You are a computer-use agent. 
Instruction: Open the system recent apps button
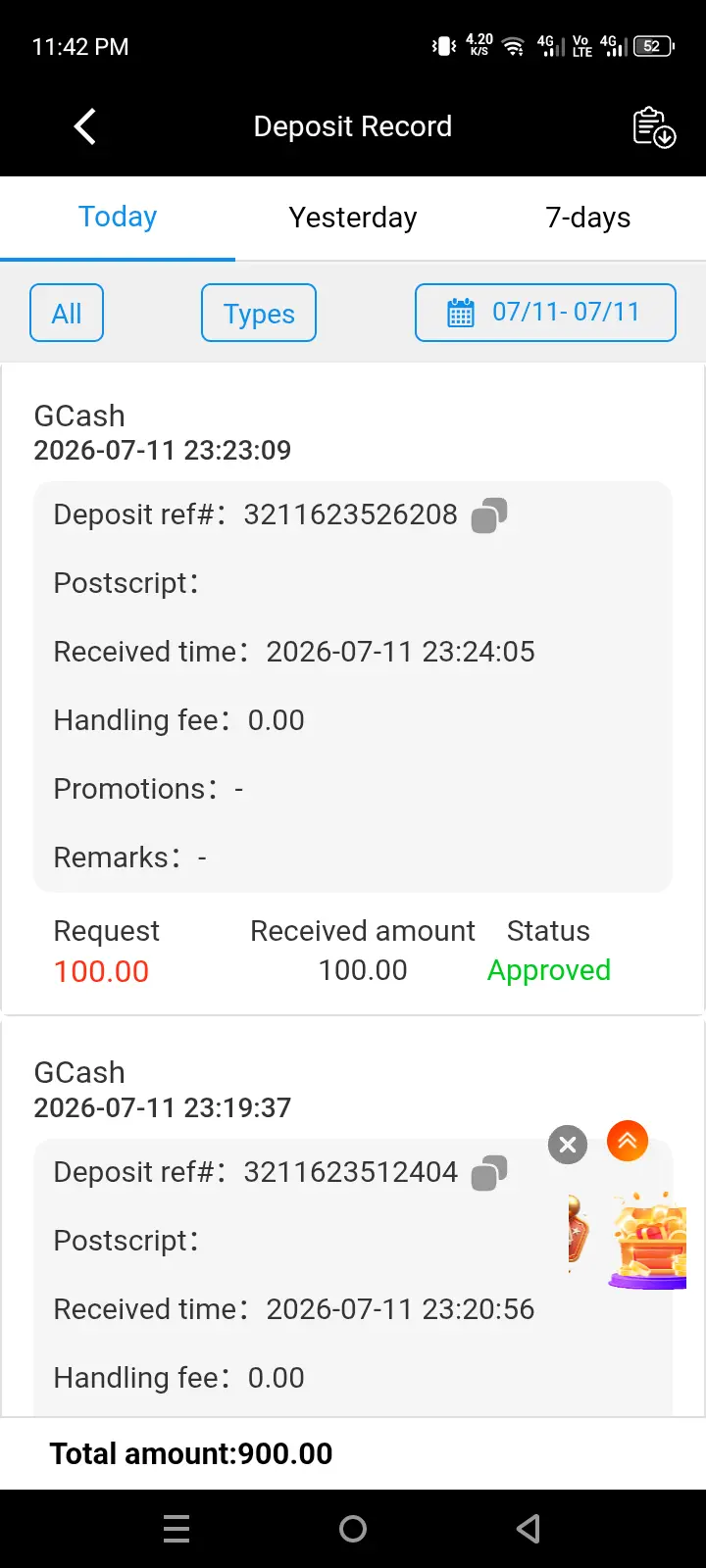point(176,1529)
